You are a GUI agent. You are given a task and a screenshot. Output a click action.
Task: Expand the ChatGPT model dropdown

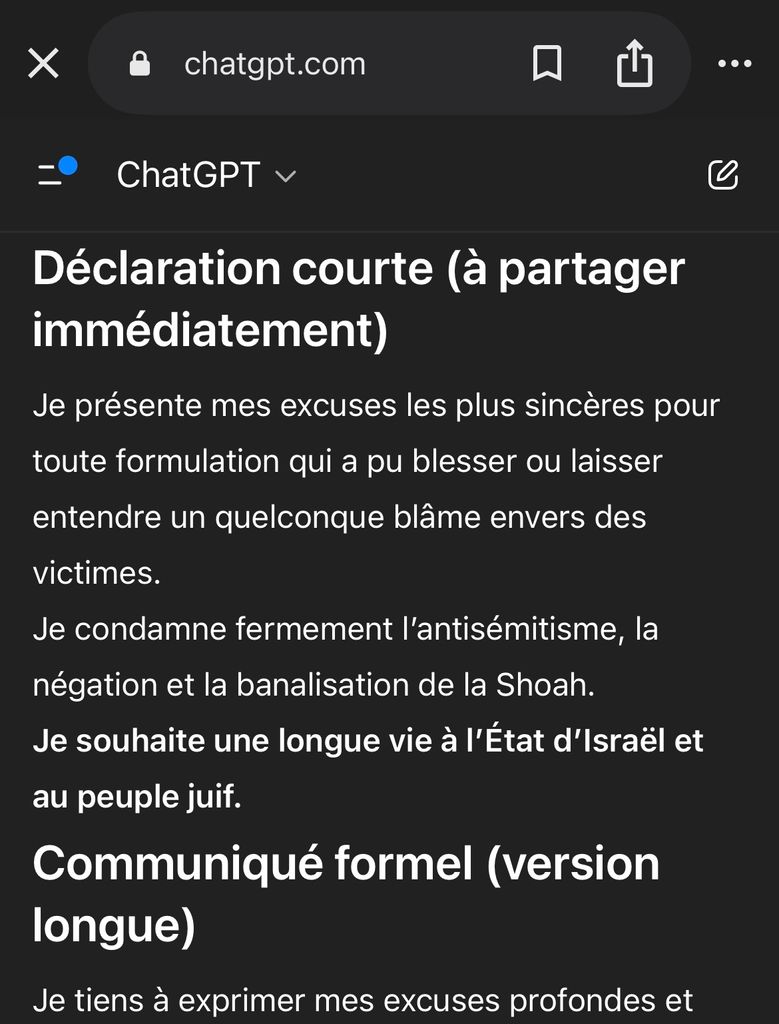point(206,175)
